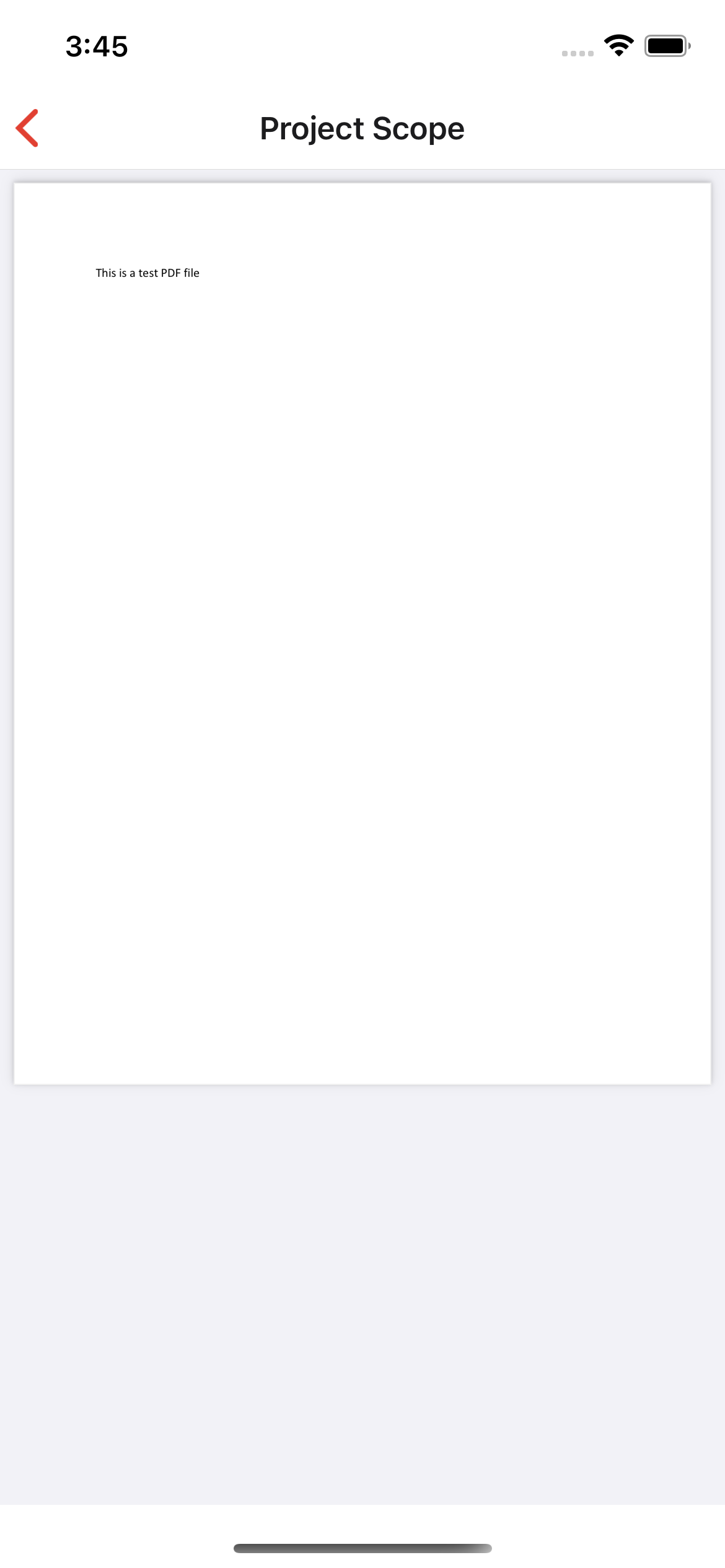Tap the clock showing 3:45
The width and height of the screenshot is (725, 1568).
pos(97,46)
